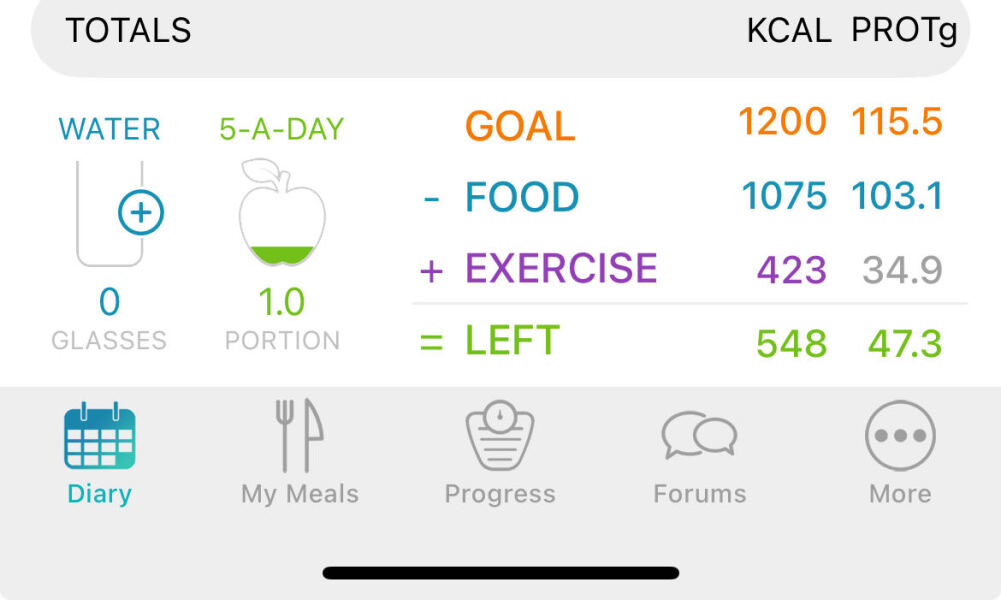The width and height of the screenshot is (1001, 600).
Task: Open the Forums tab
Action: pyautogui.click(x=699, y=452)
